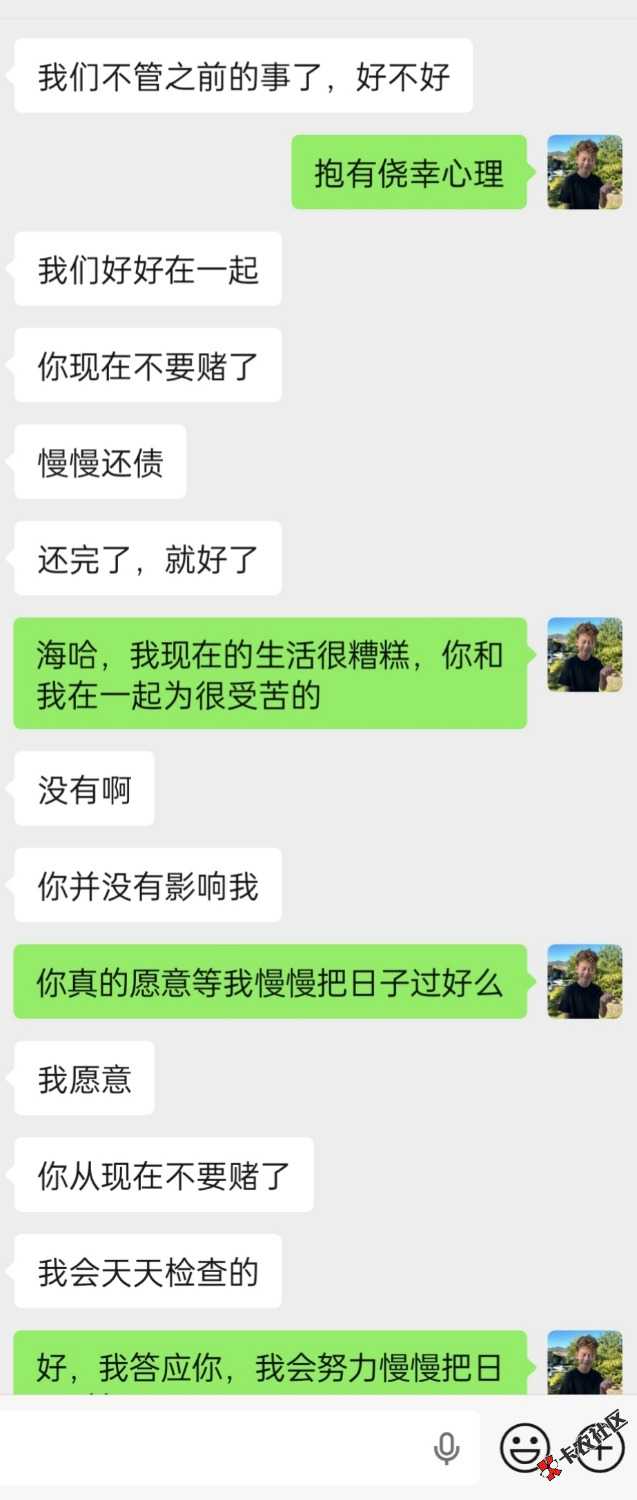Viewport: 637px width, 1500px height.
Task: Tap the avatar next to 海哈 message
Action: 585,655
